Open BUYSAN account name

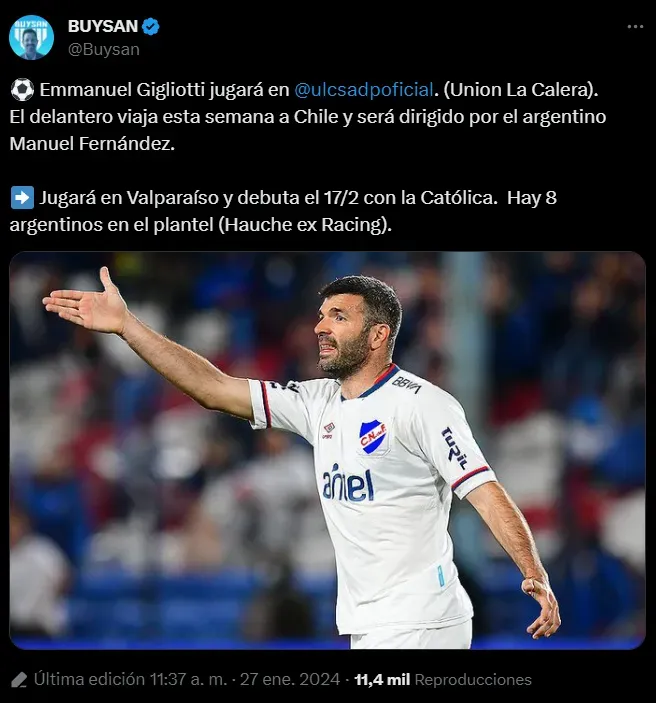[102, 26]
